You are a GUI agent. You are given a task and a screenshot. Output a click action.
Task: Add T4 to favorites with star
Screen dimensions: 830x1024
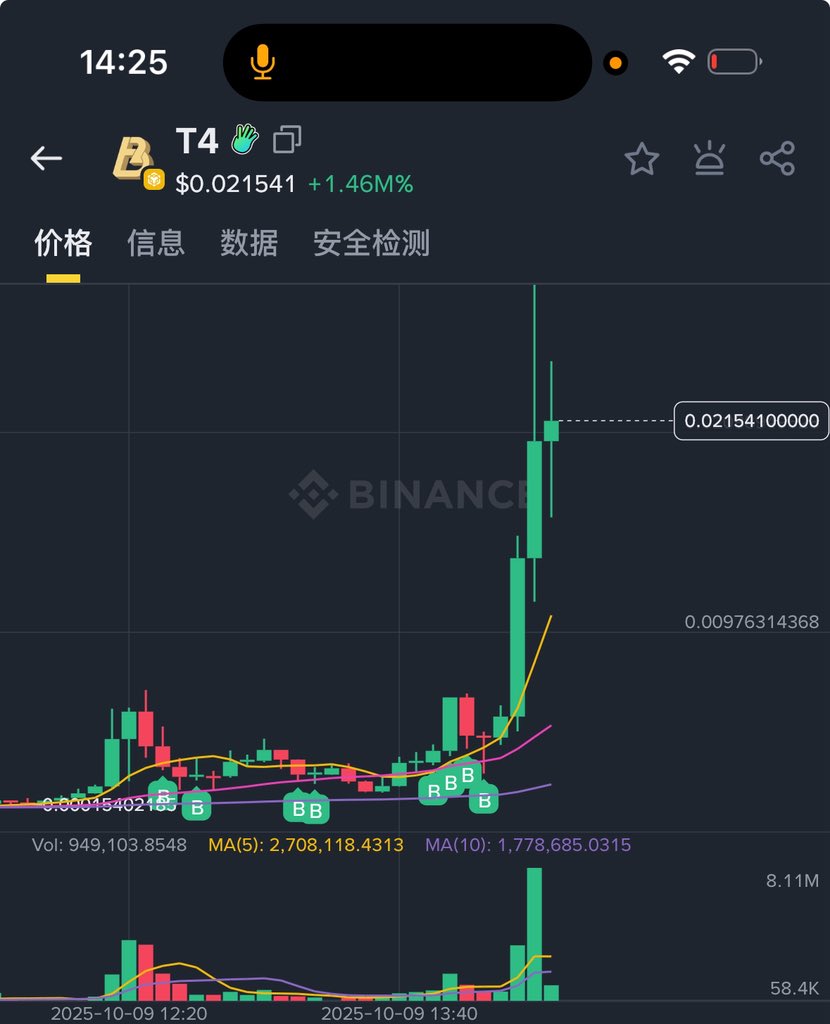click(x=641, y=159)
